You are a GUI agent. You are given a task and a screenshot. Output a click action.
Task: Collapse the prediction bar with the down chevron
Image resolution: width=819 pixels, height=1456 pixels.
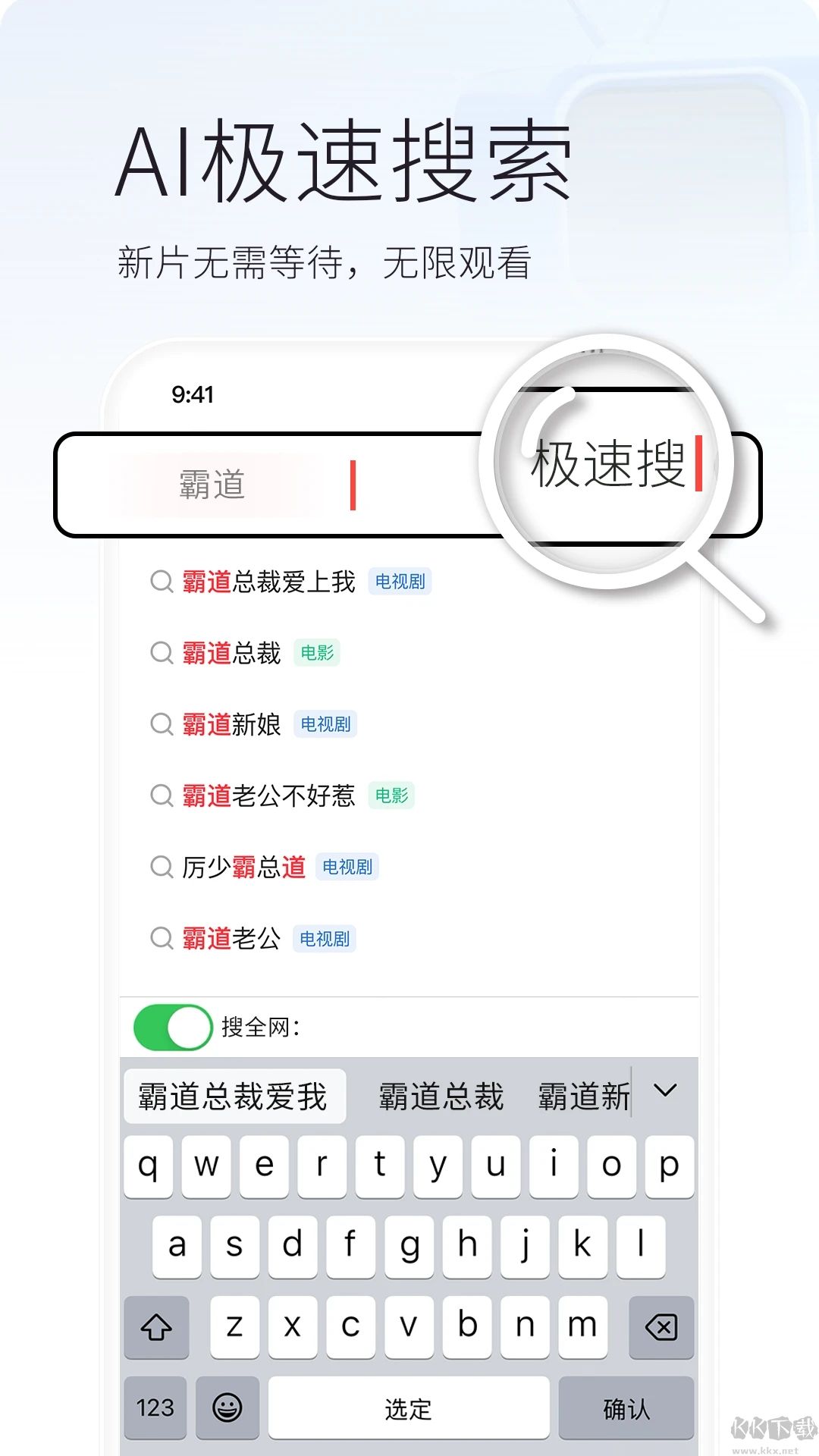(664, 1090)
